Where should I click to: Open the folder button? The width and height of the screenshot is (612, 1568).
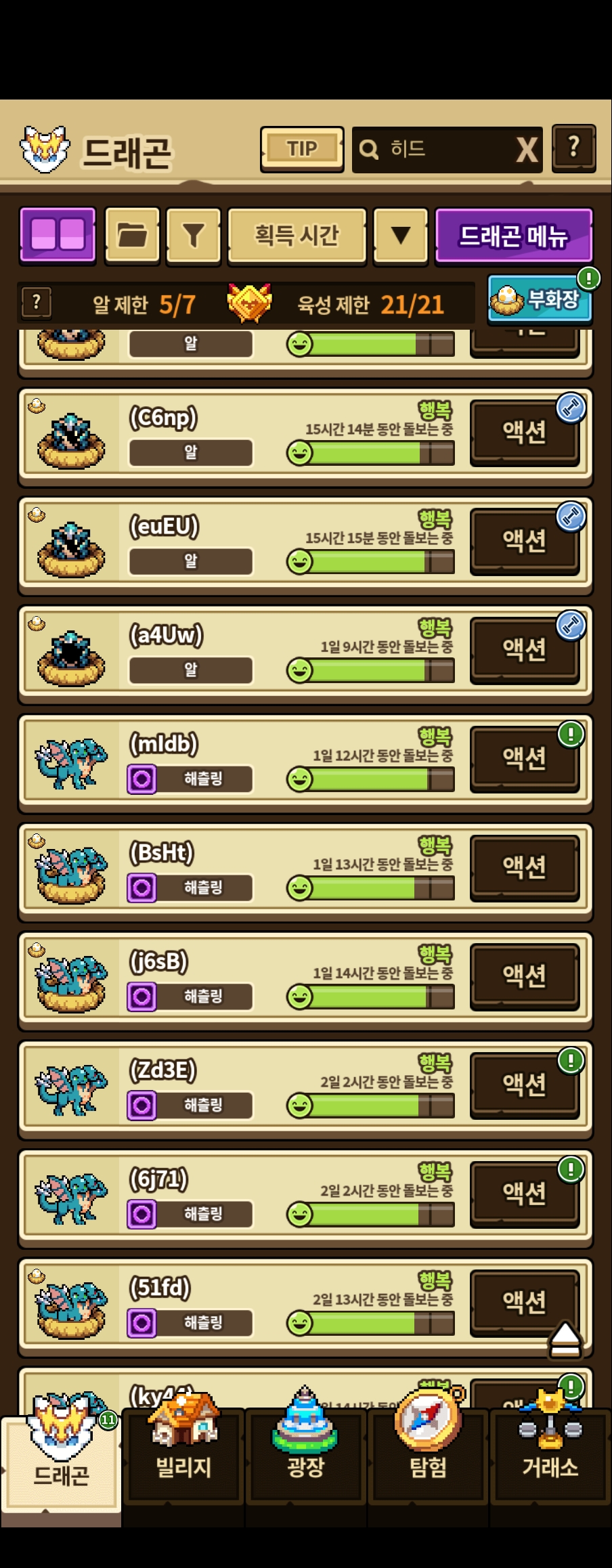point(133,235)
